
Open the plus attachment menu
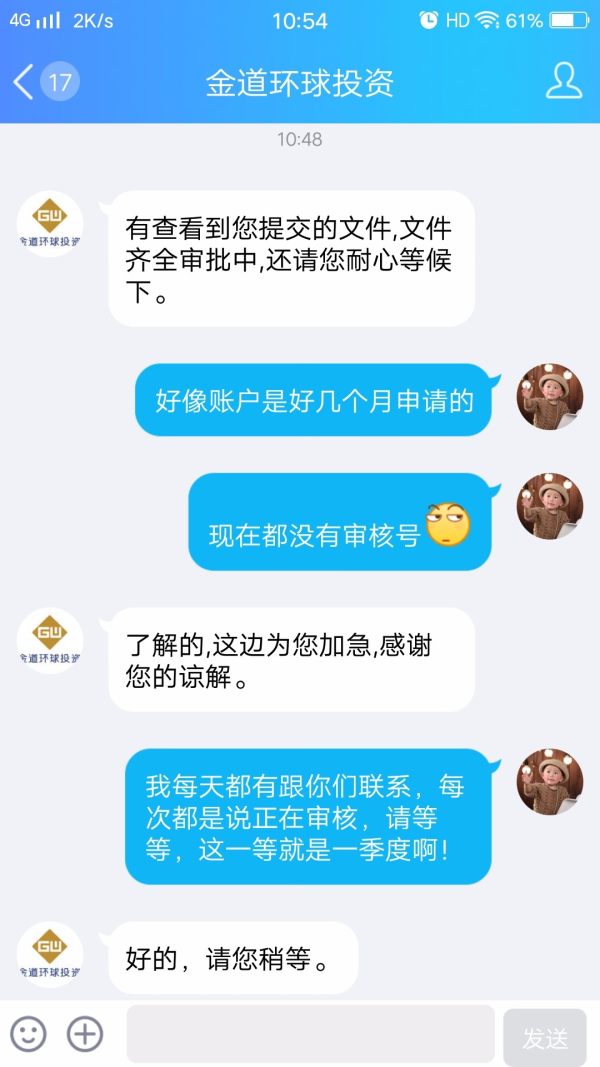[85, 1033]
